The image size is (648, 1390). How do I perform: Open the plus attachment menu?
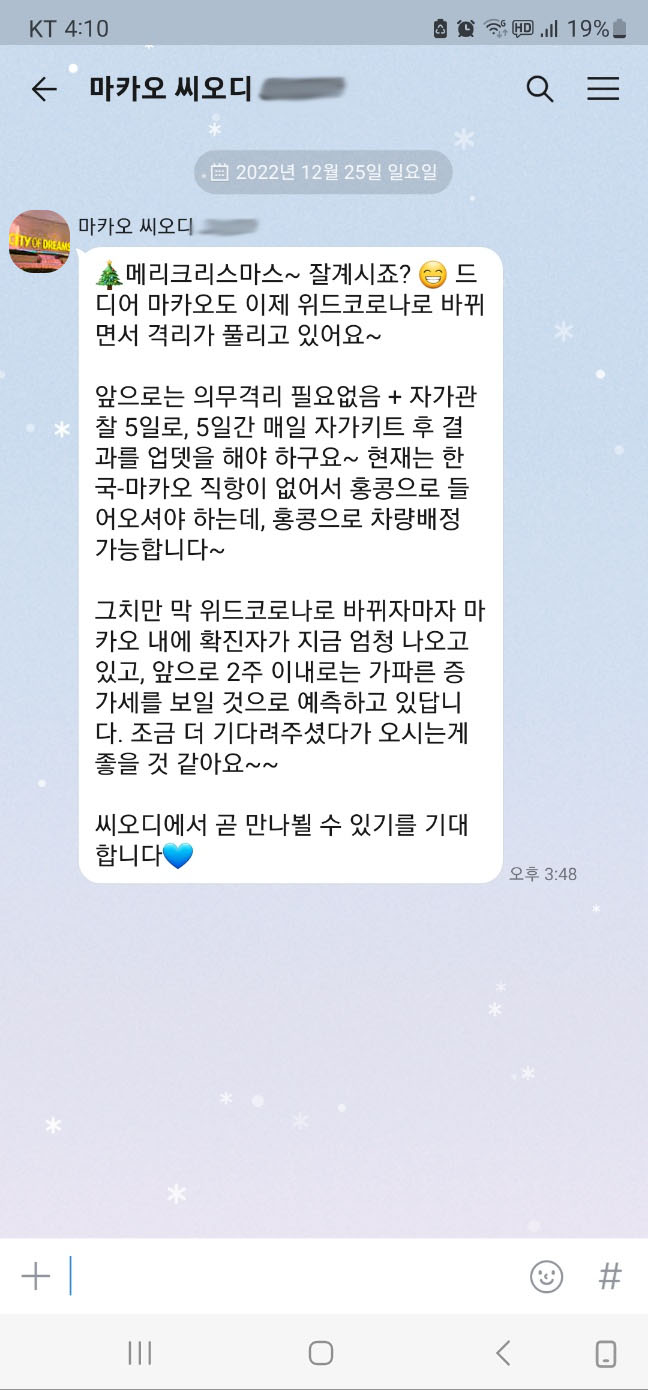point(35,1276)
